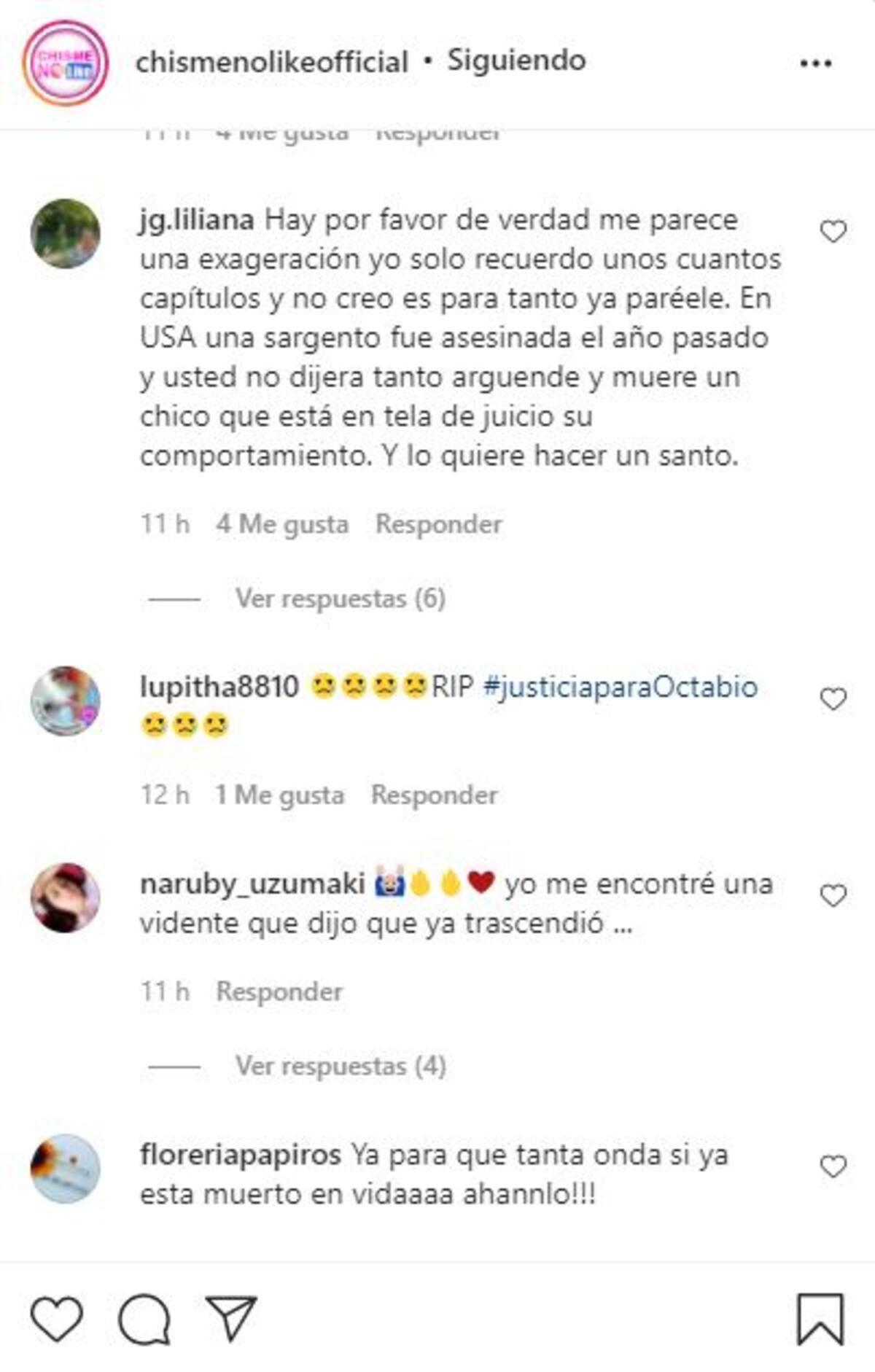Bookmark this post
This screenshot has height=1372, width=875.
[x=820, y=1320]
